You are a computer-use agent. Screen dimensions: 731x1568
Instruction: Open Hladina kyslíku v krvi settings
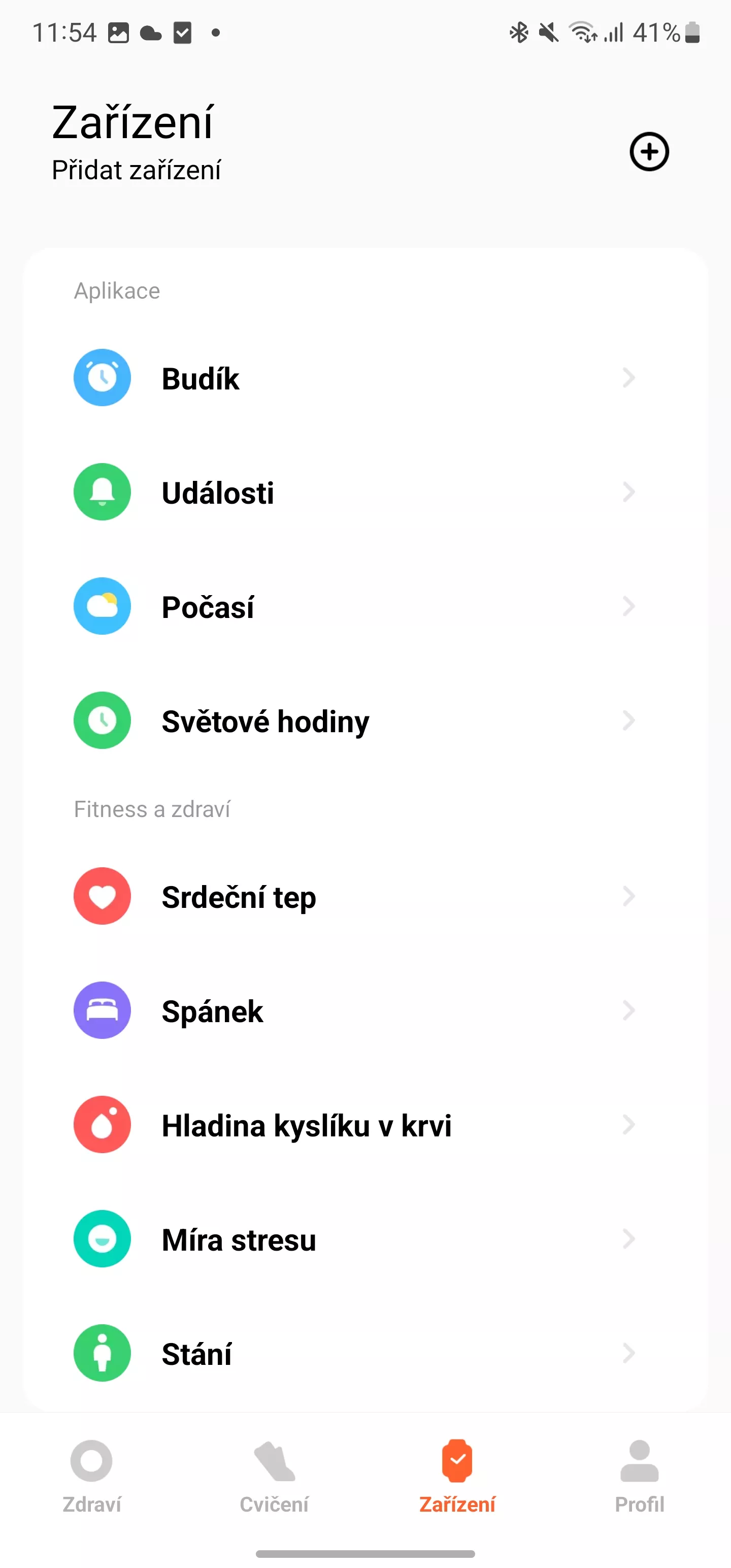(365, 1125)
